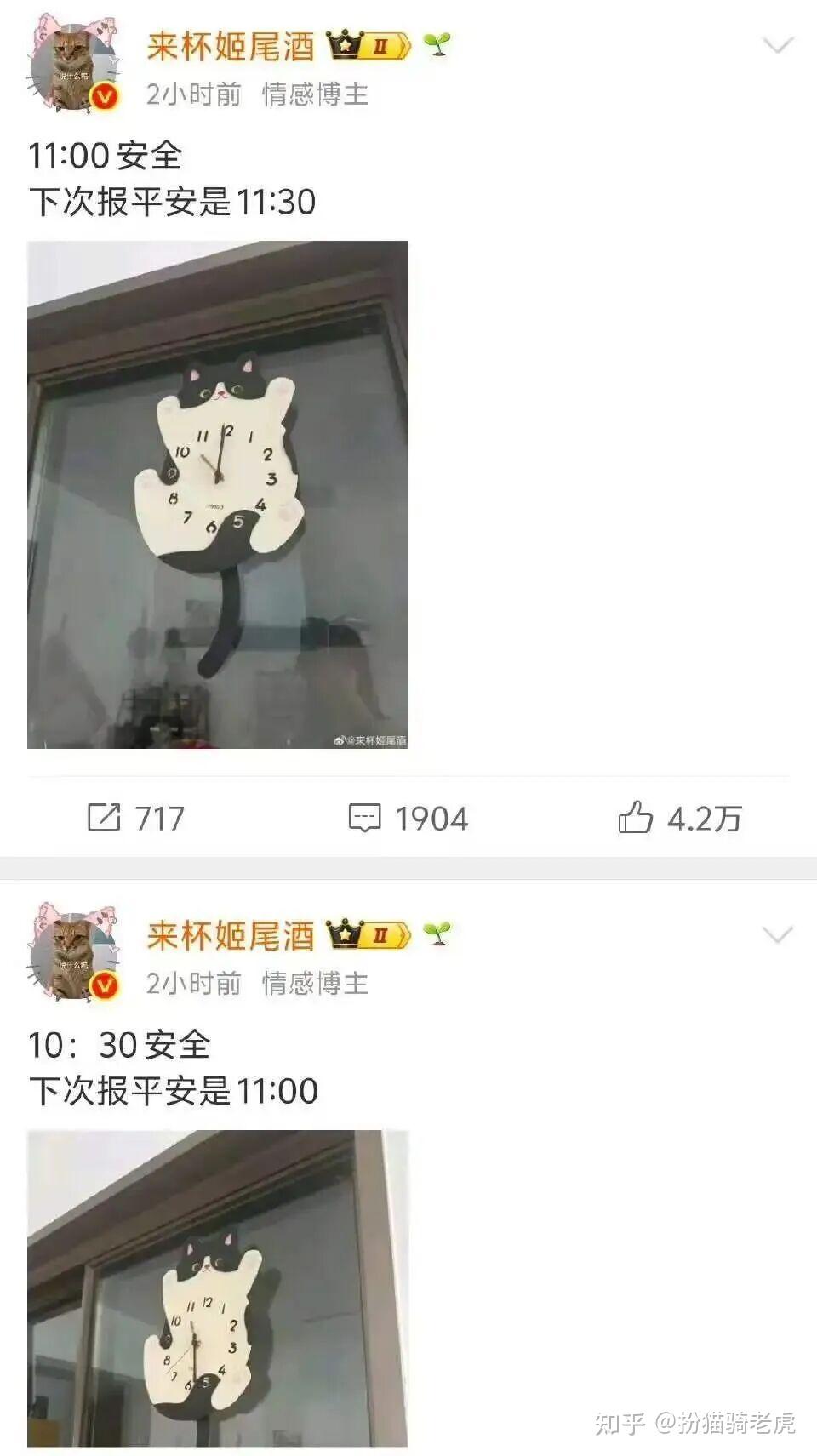The height and width of the screenshot is (1456, 817).
Task: Open 来杯姬尾酒 profile from the 11:00 安全 post
Action: 230,47
